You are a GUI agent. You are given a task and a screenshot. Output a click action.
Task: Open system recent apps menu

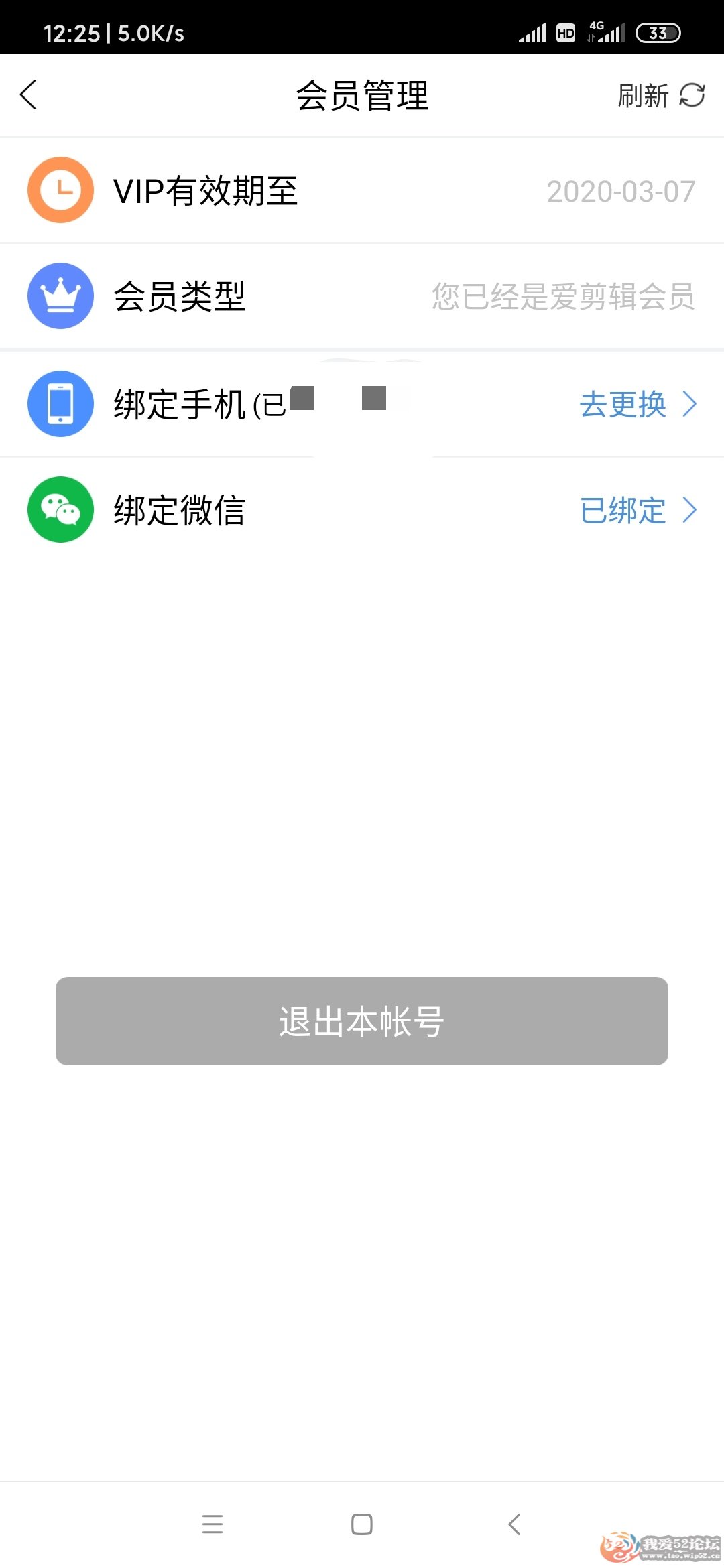tap(213, 1524)
